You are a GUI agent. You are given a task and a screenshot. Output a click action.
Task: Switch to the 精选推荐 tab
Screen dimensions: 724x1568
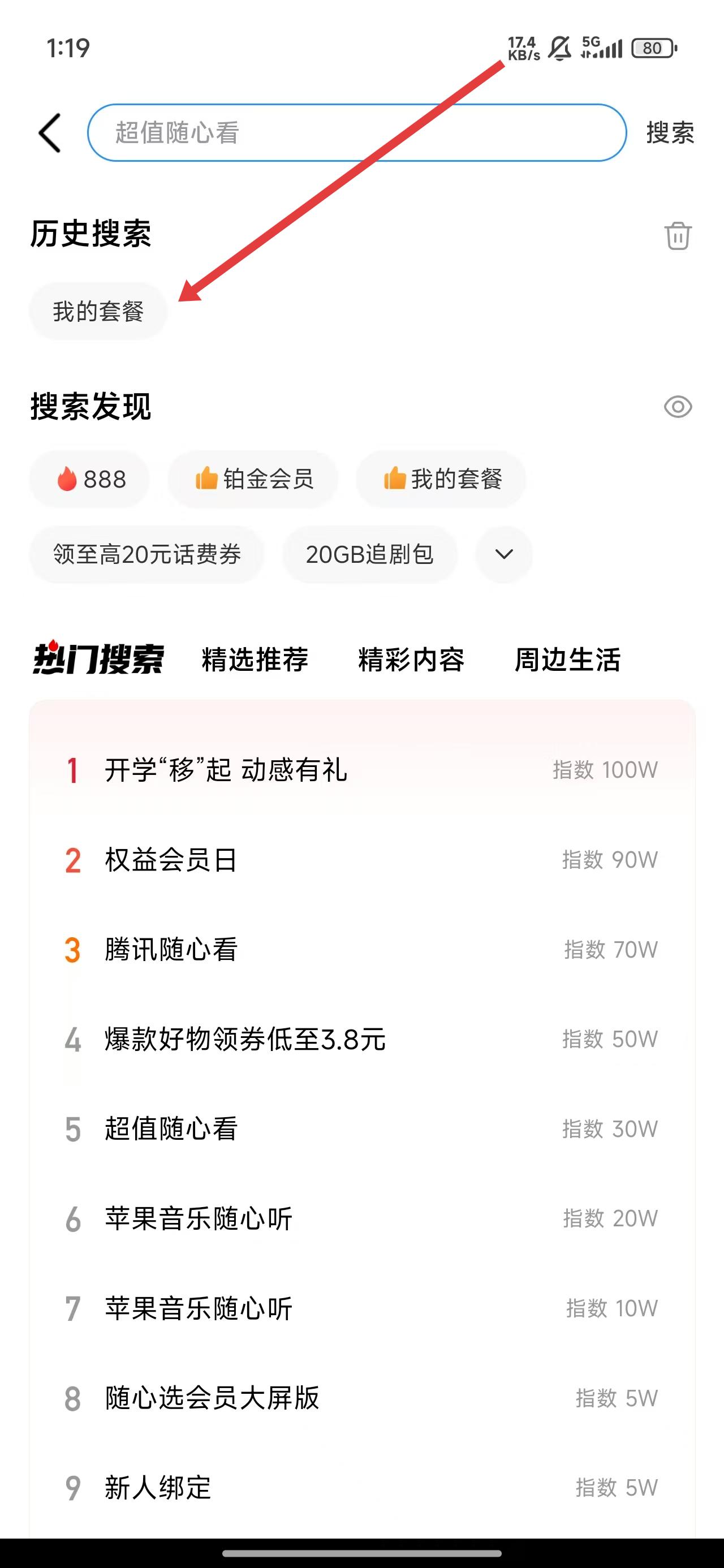click(x=255, y=660)
